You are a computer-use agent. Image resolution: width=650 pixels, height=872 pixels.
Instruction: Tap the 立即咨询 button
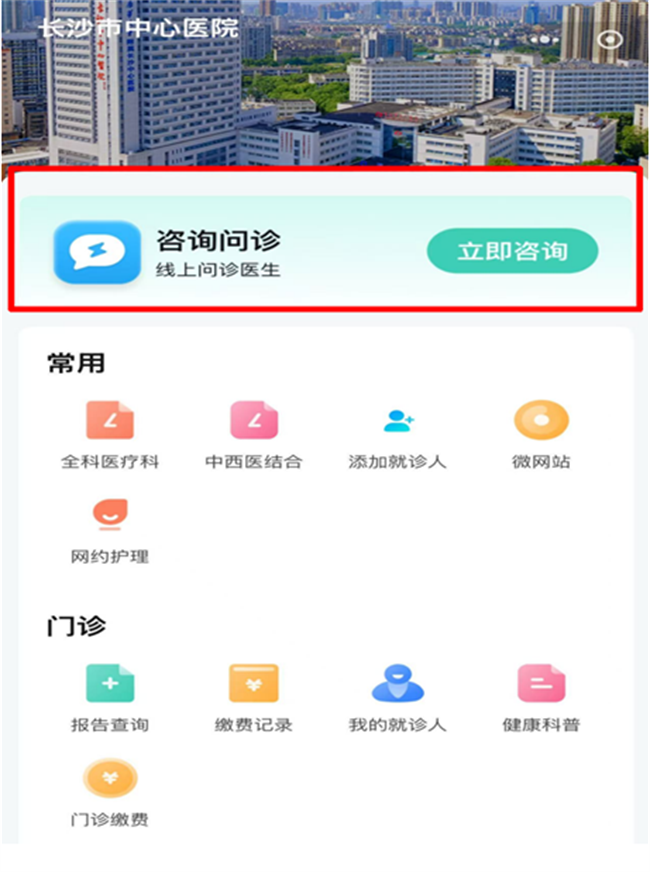(x=512, y=252)
